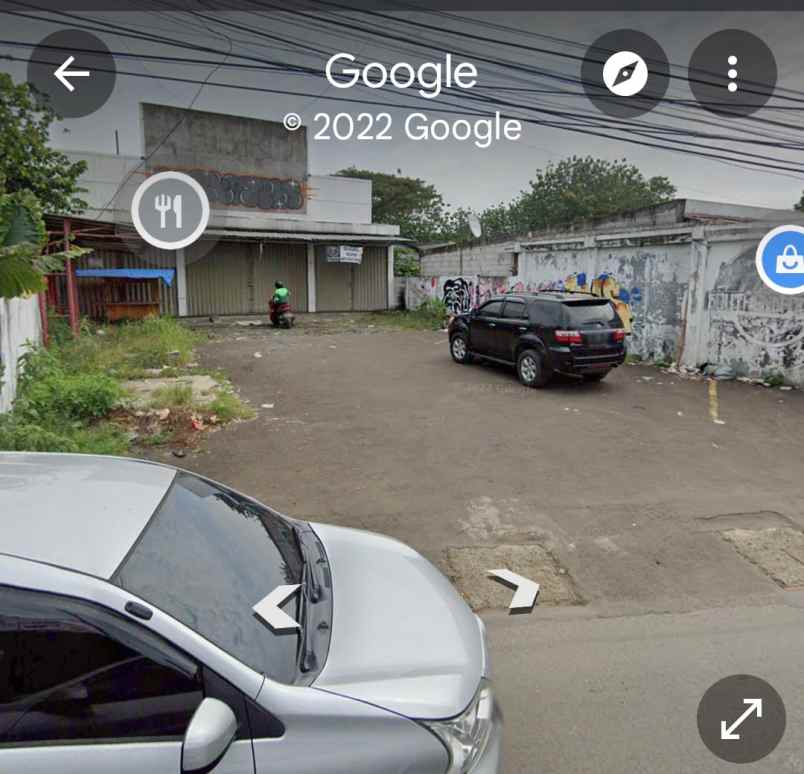Image resolution: width=804 pixels, height=774 pixels.
Task: Expand Street View to fullscreen
Action: coord(741,718)
